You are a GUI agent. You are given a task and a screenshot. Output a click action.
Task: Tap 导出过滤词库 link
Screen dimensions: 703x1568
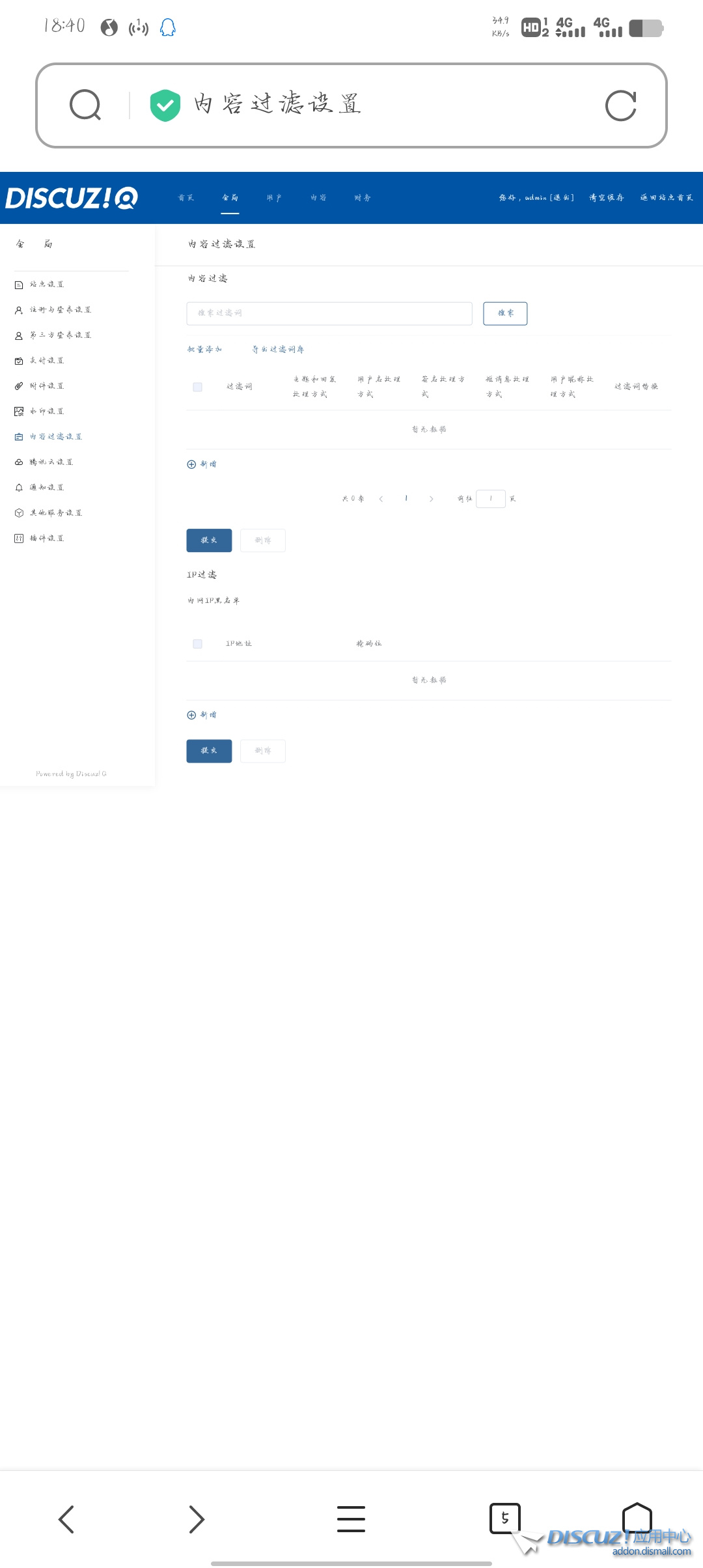tap(278, 350)
